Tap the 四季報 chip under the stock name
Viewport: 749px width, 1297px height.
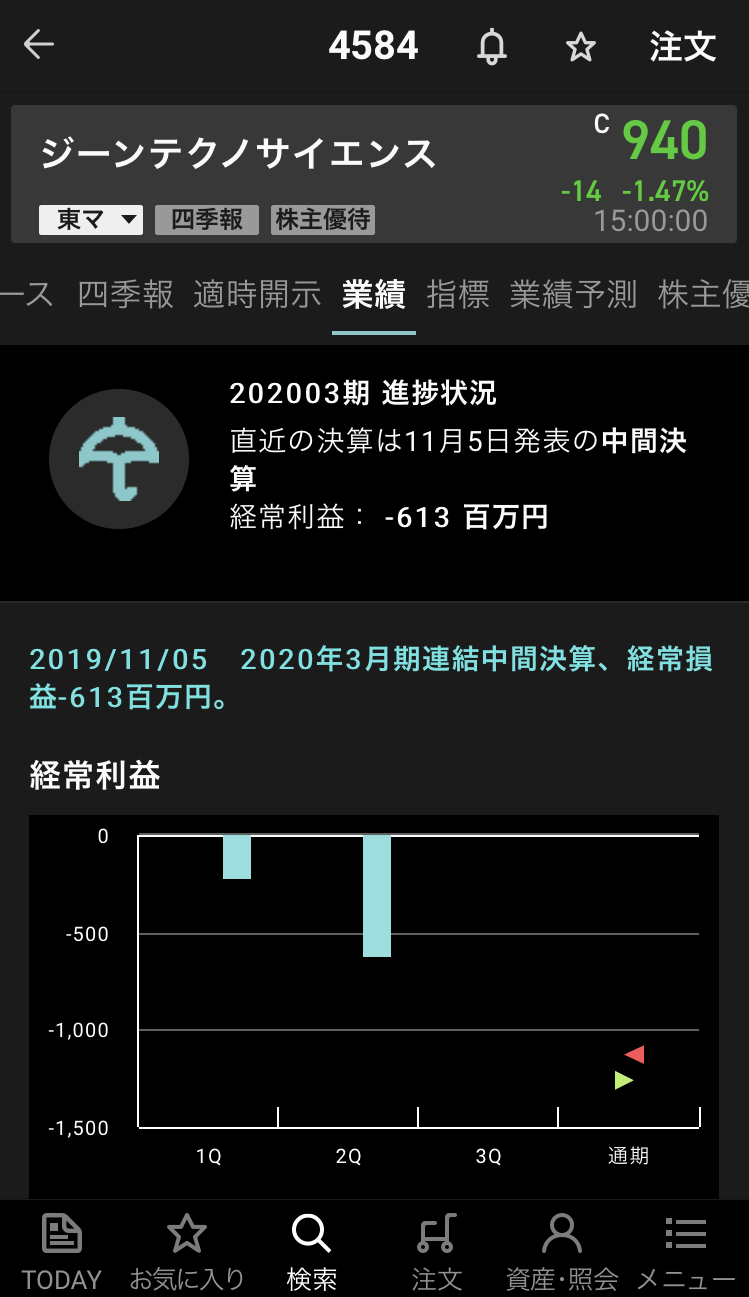coord(207,220)
